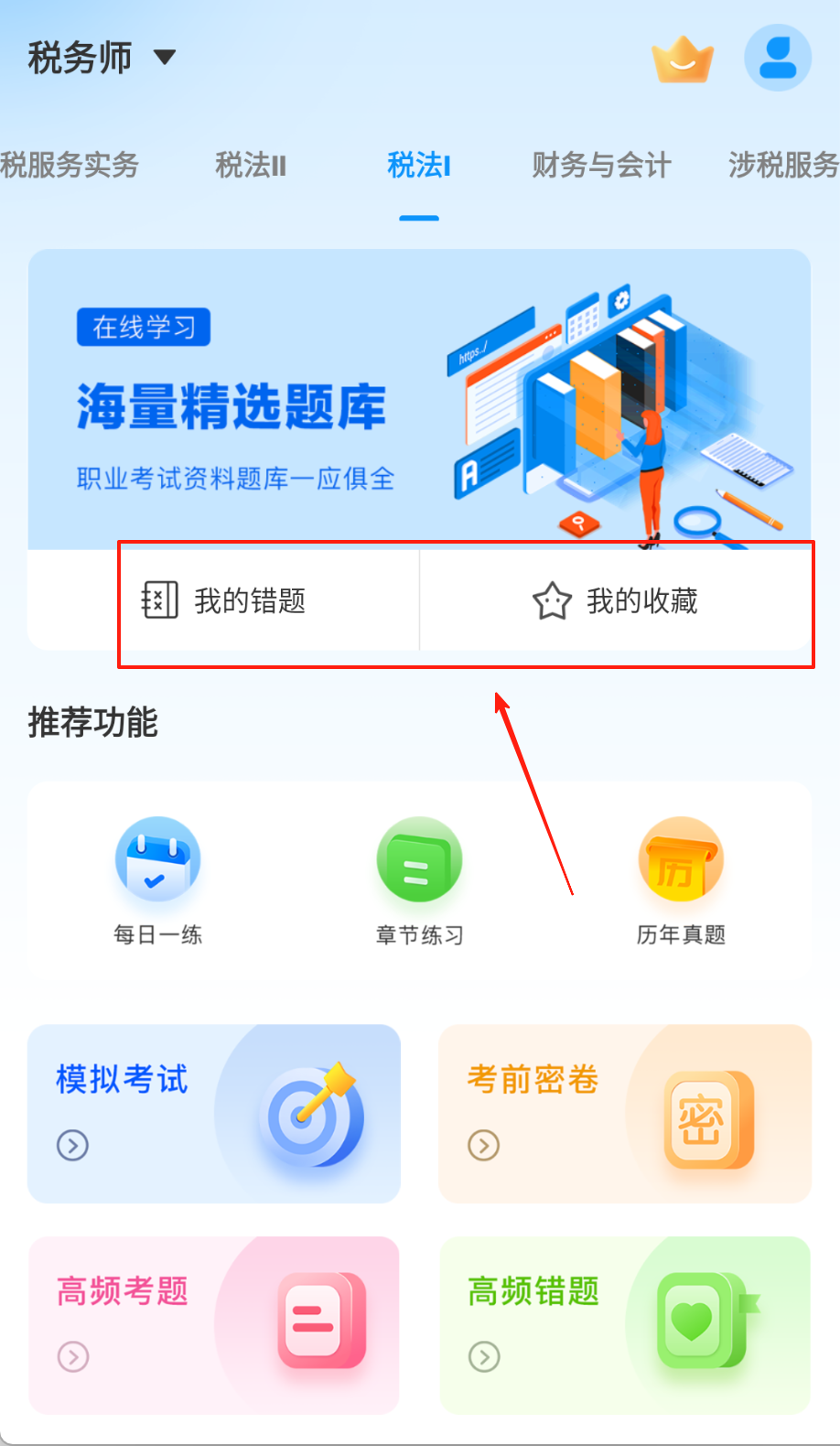Open the 高频错题 card
The width and height of the screenshot is (840, 1446).
pyautogui.click(x=625, y=1325)
